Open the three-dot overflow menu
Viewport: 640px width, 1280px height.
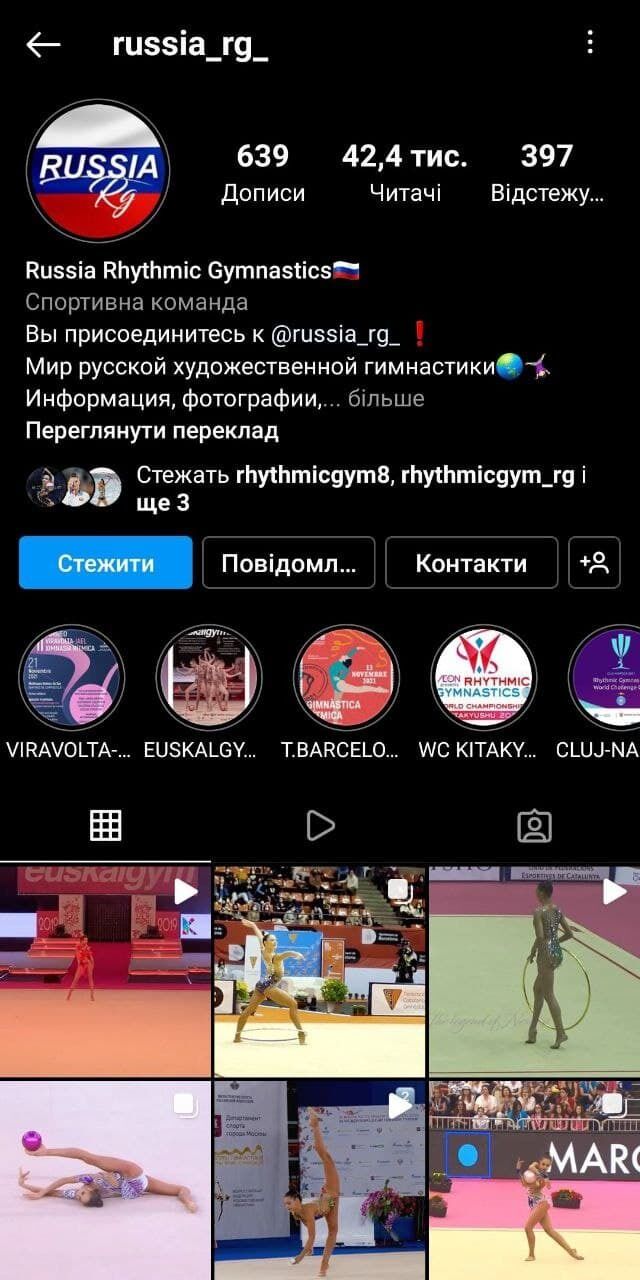click(590, 42)
